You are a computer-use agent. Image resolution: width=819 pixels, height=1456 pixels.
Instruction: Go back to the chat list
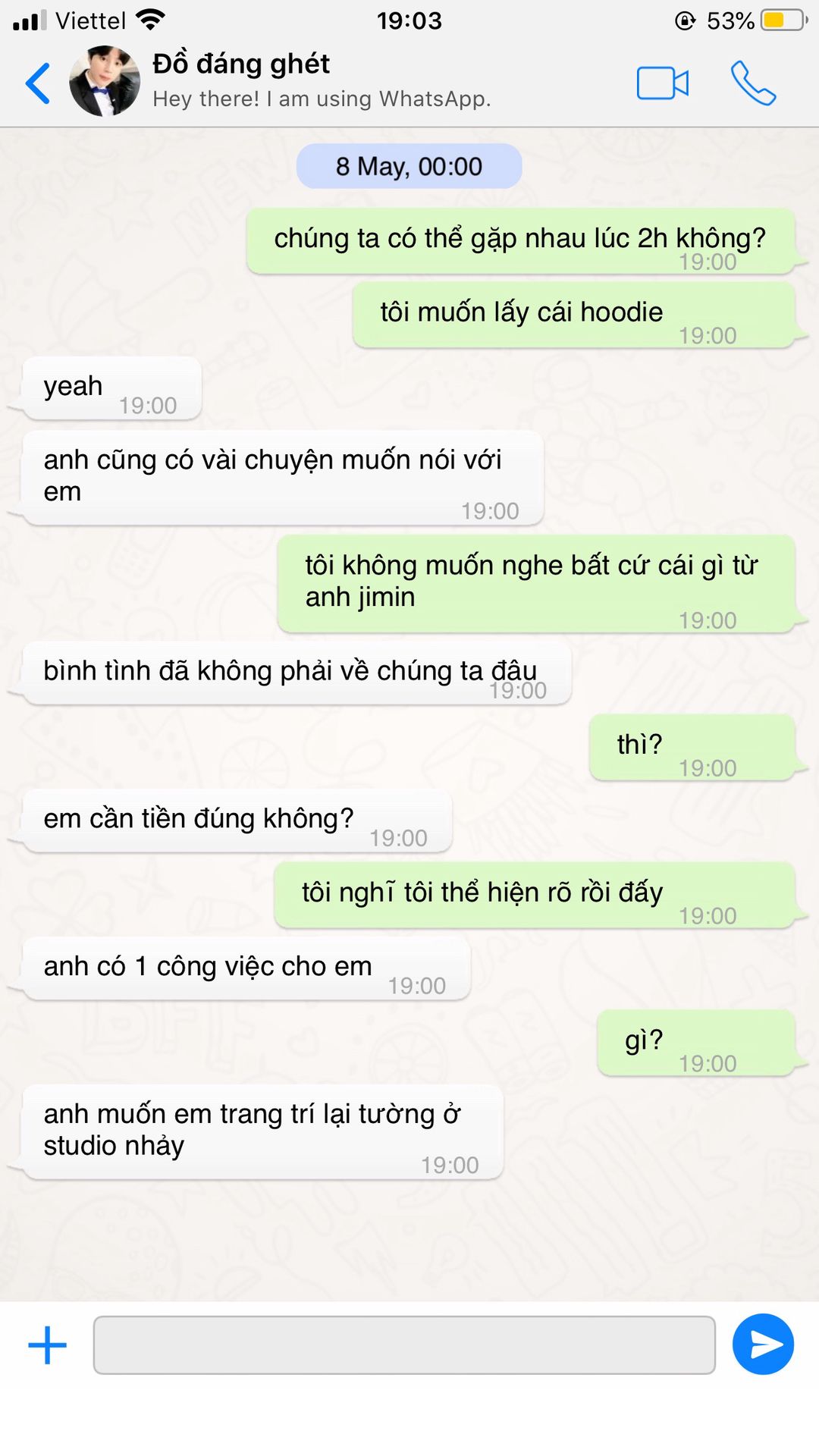[38, 83]
